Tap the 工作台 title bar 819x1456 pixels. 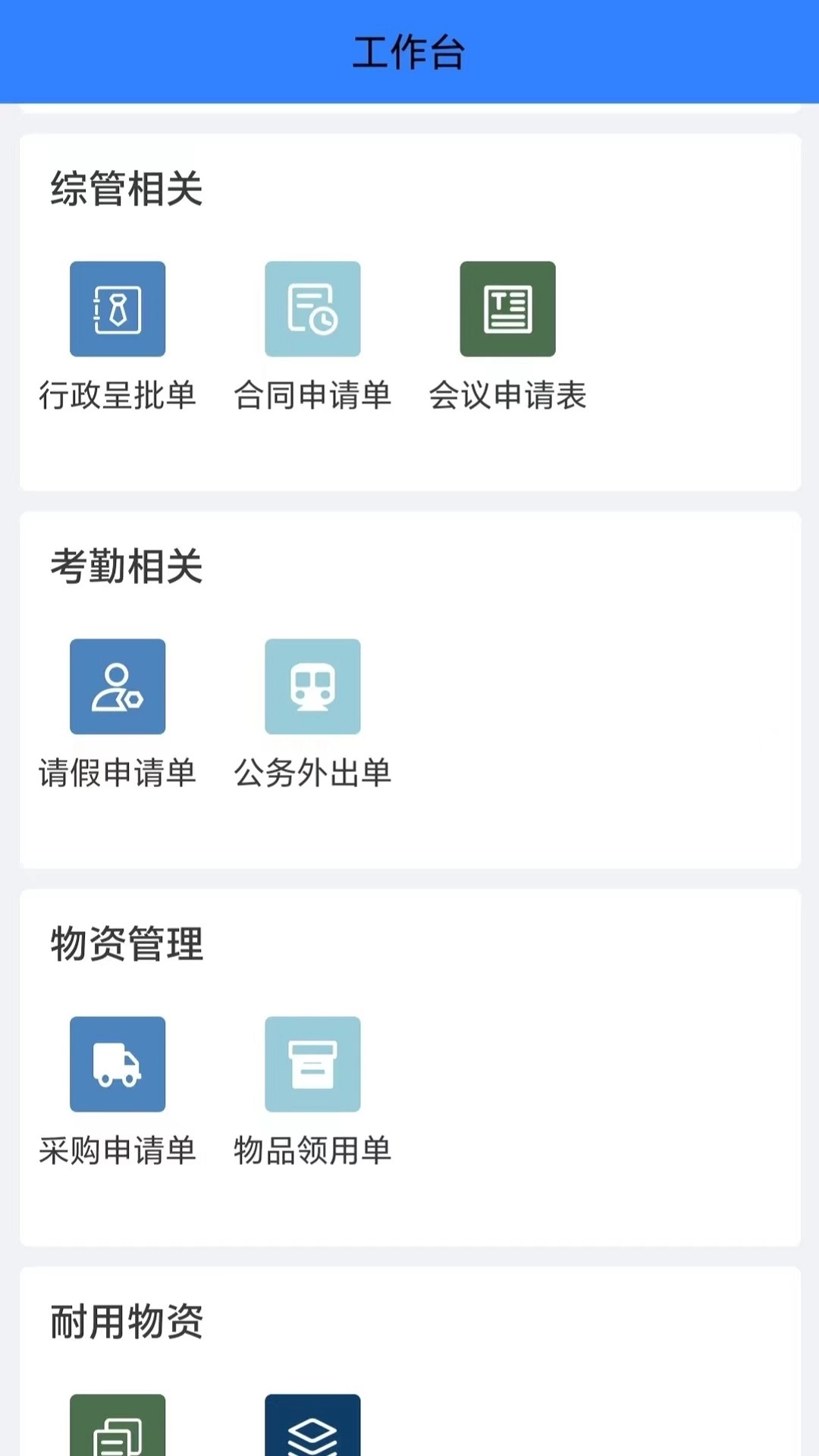[409, 49]
